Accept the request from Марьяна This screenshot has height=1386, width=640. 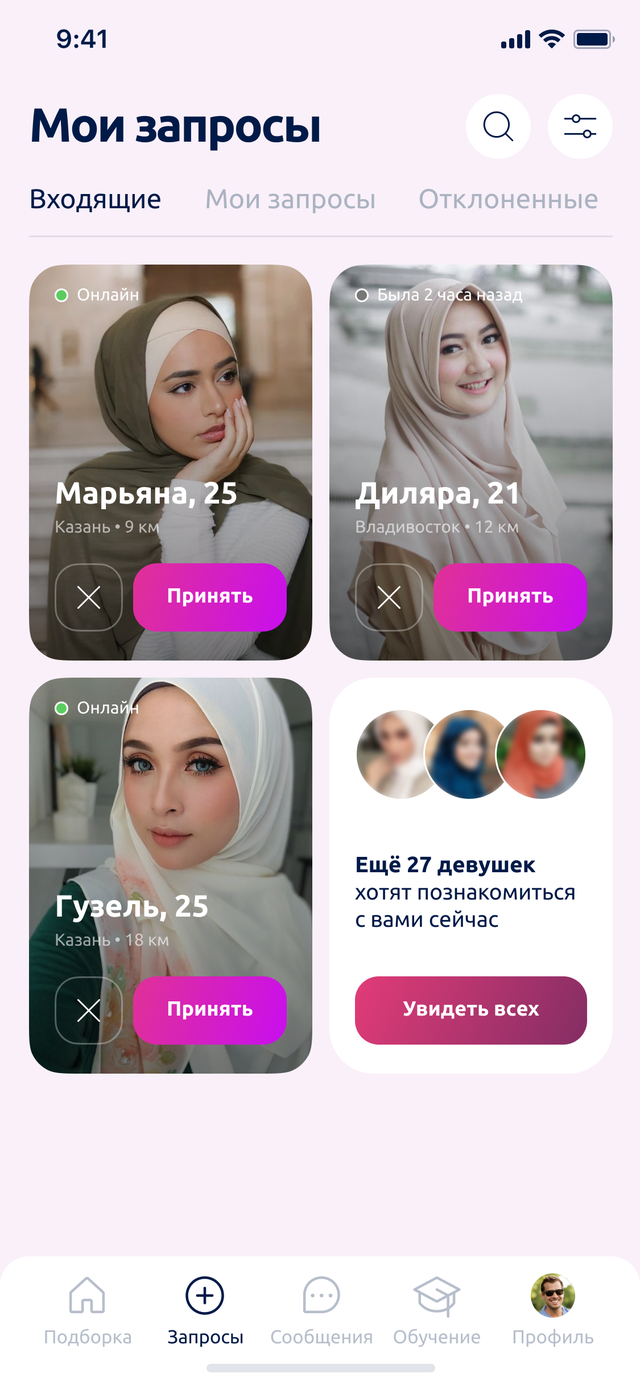210,597
